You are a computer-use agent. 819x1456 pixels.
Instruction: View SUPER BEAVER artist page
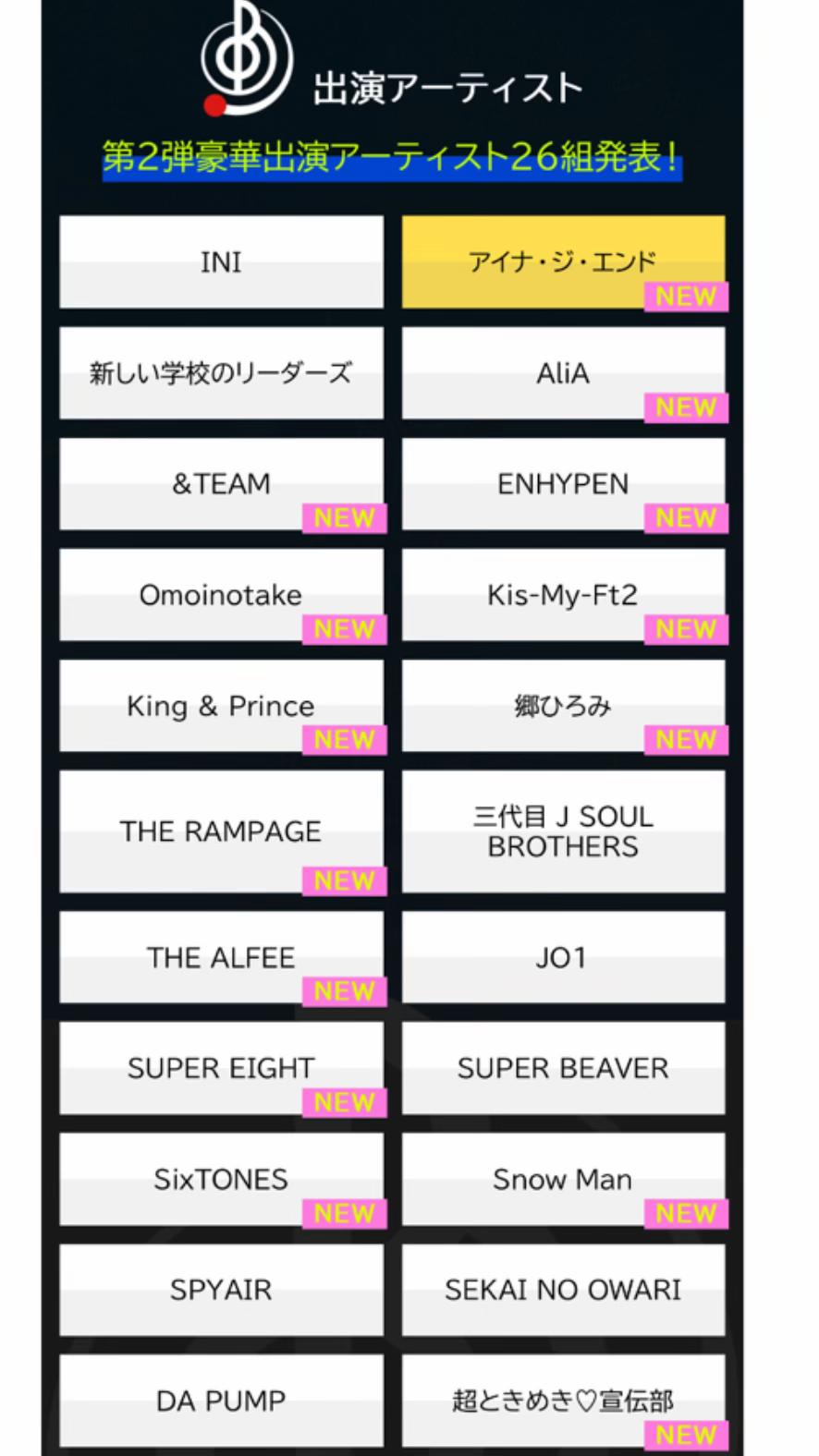562,1068
